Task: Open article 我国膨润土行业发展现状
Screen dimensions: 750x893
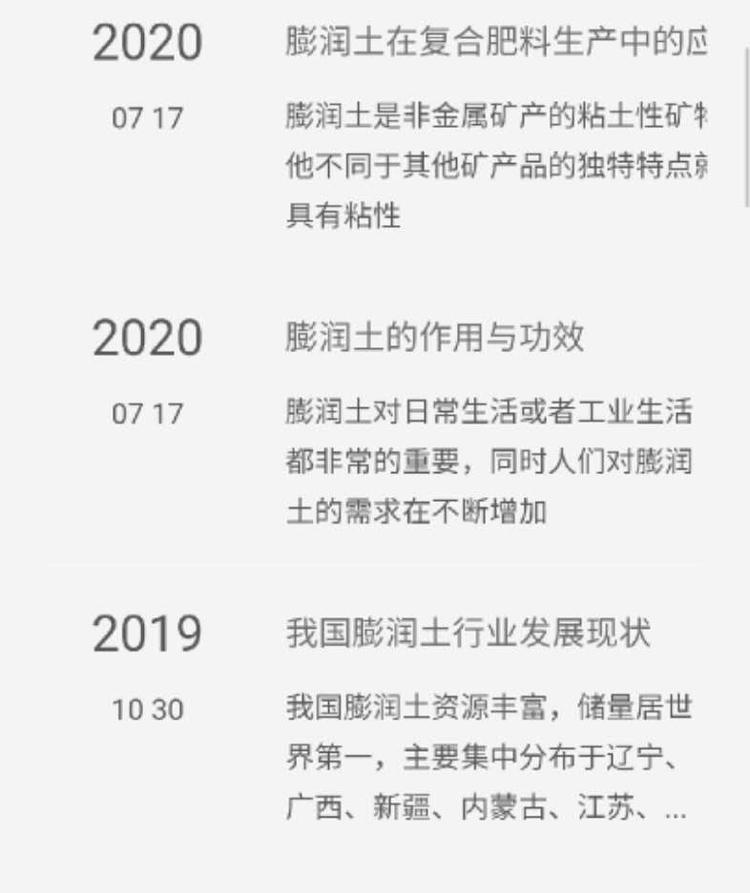Action: coord(468,633)
